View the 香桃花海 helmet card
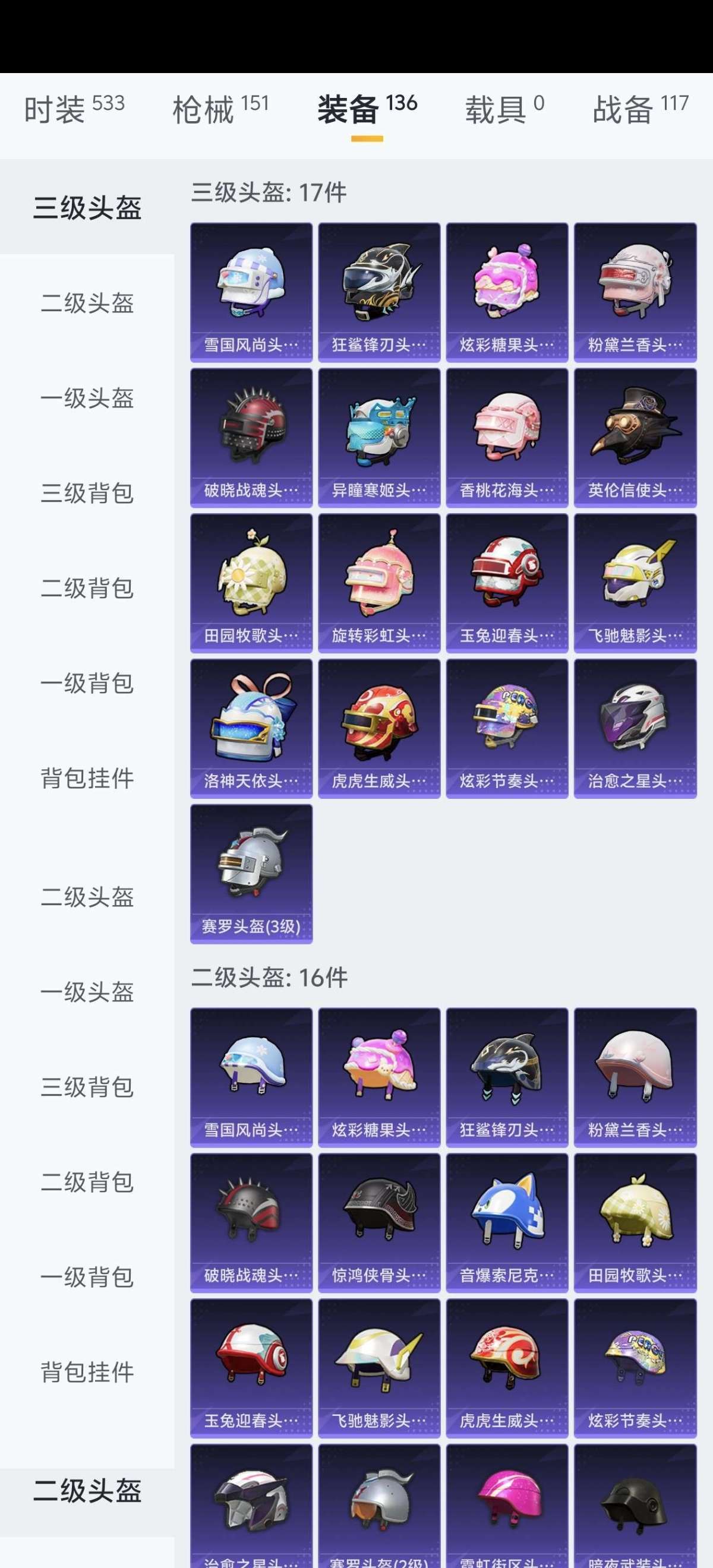 [x=507, y=438]
